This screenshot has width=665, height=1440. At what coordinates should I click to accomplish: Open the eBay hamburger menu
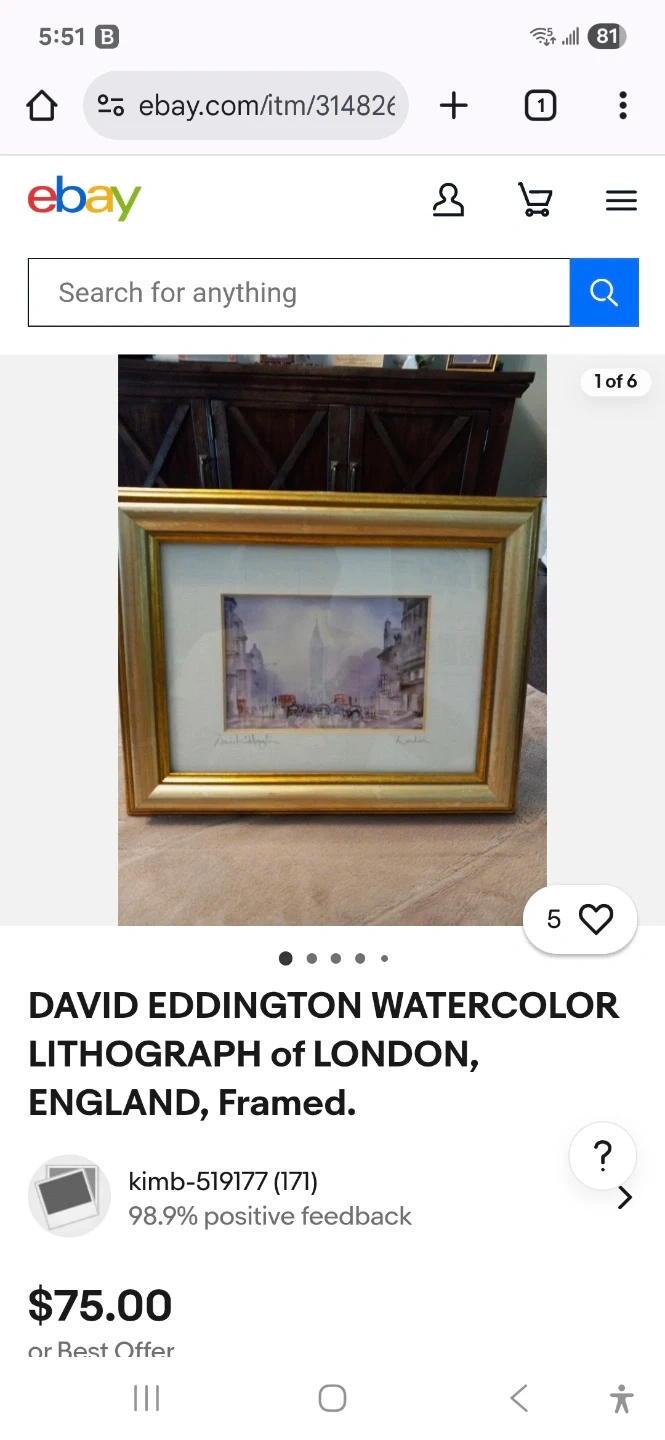(x=621, y=201)
